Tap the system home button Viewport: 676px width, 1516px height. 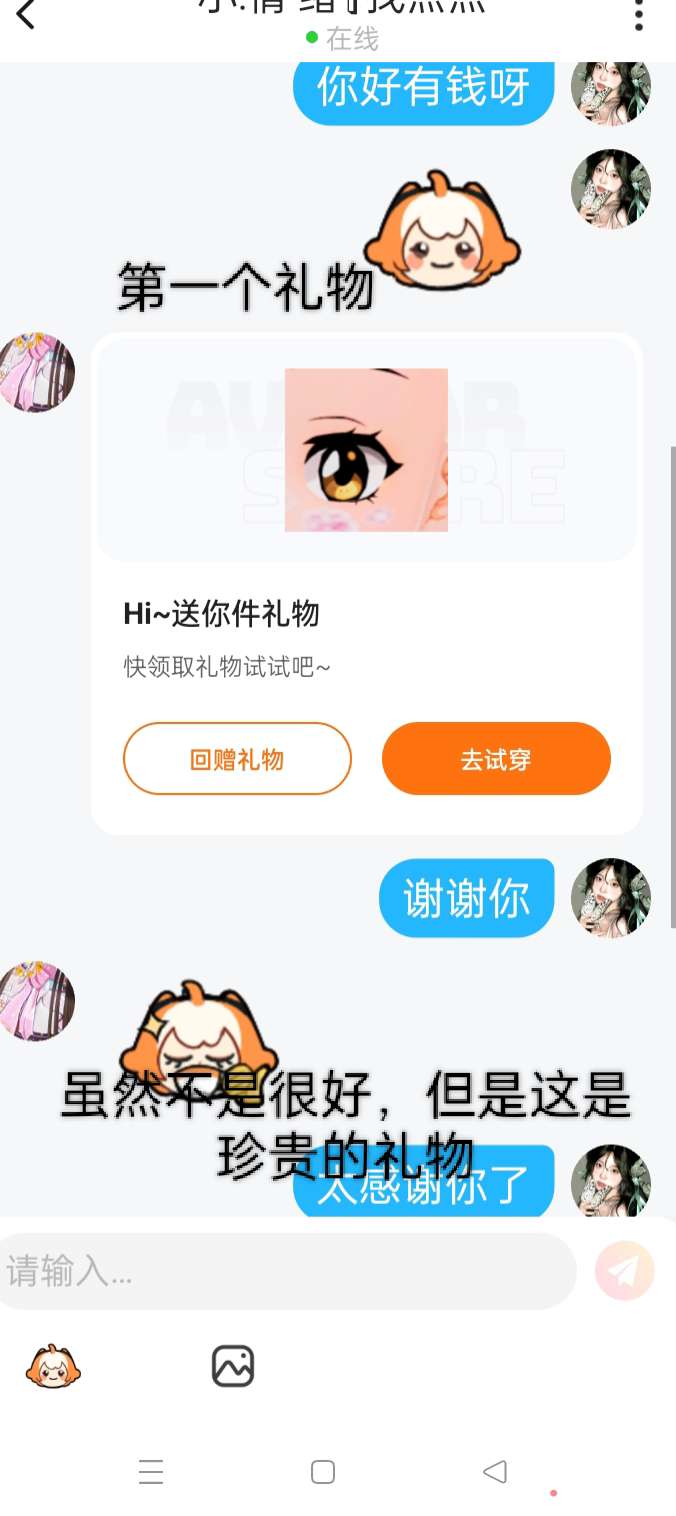click(322, 1472)
